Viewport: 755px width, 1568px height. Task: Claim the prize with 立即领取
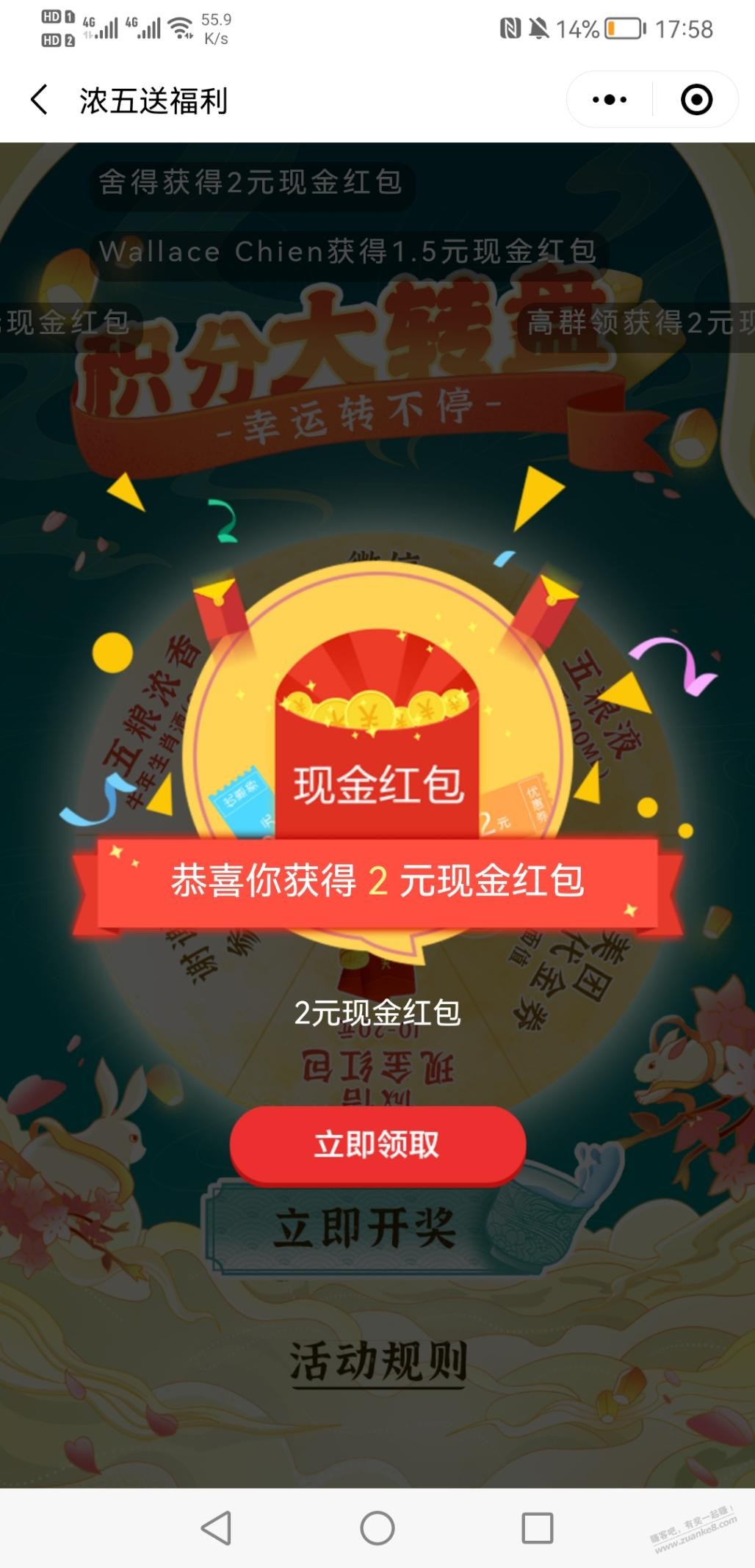pyautogui.click(x=377, y=1144)
